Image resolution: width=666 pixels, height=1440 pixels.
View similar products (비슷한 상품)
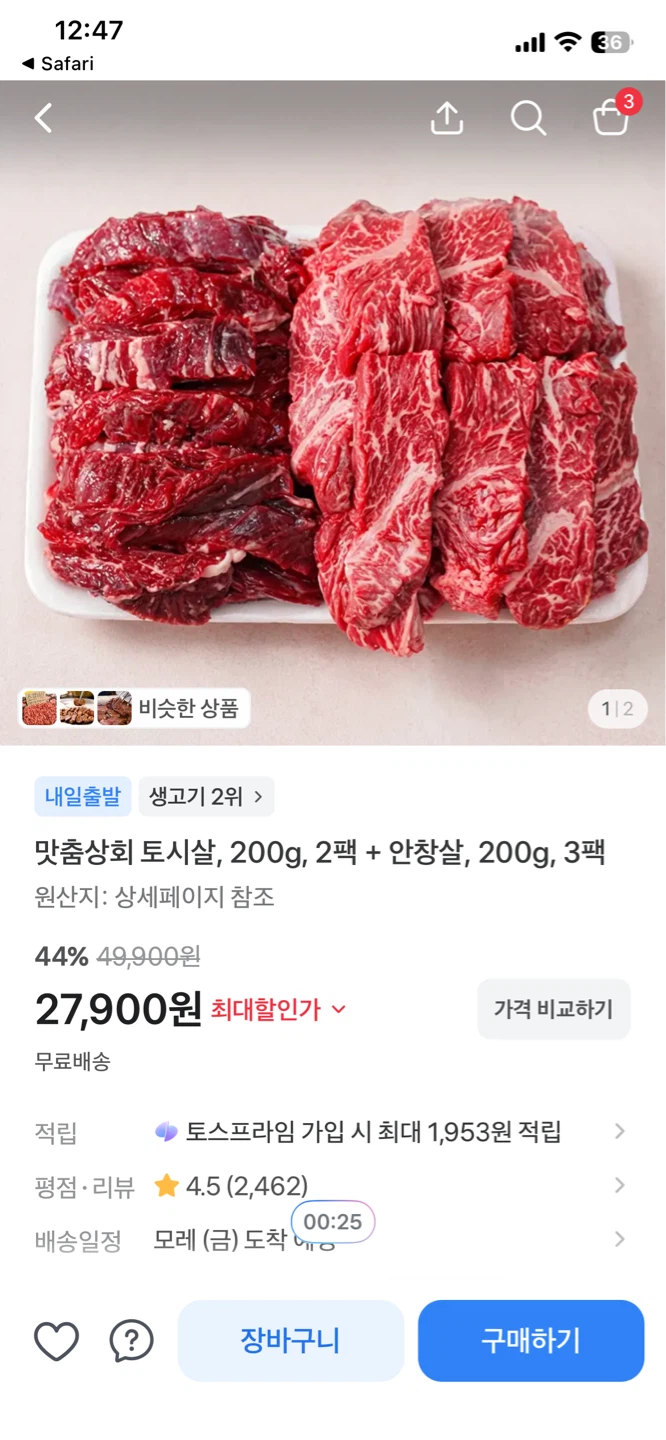coord(134,708)
